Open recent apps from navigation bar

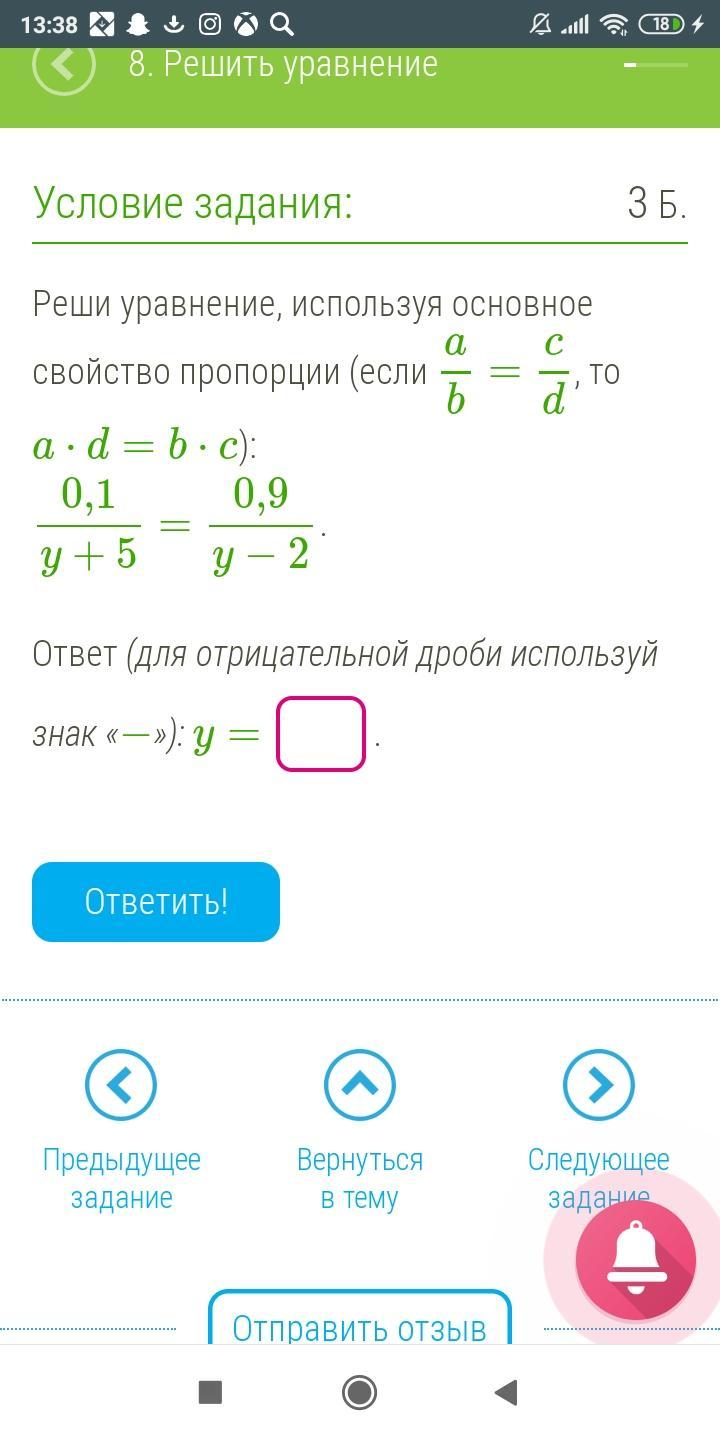pyautogui.click(x=210, y=1392)
